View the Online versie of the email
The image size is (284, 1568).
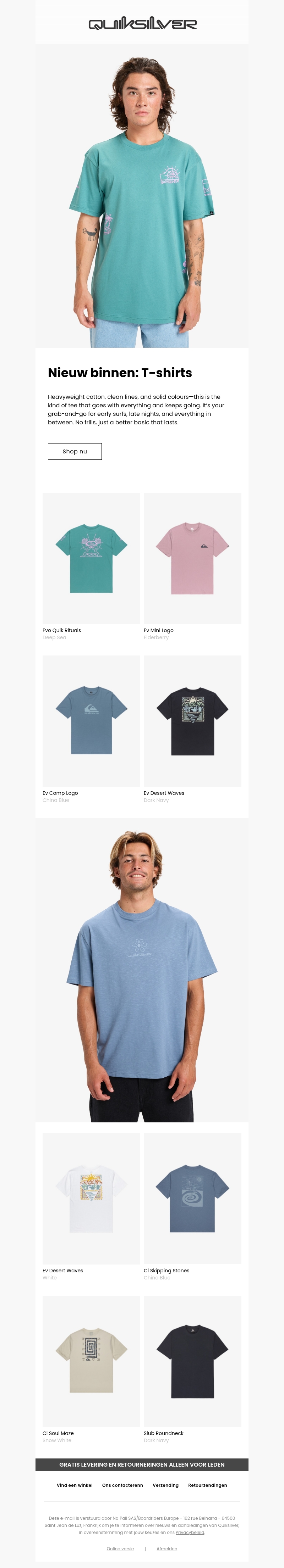pos(120,1549)
